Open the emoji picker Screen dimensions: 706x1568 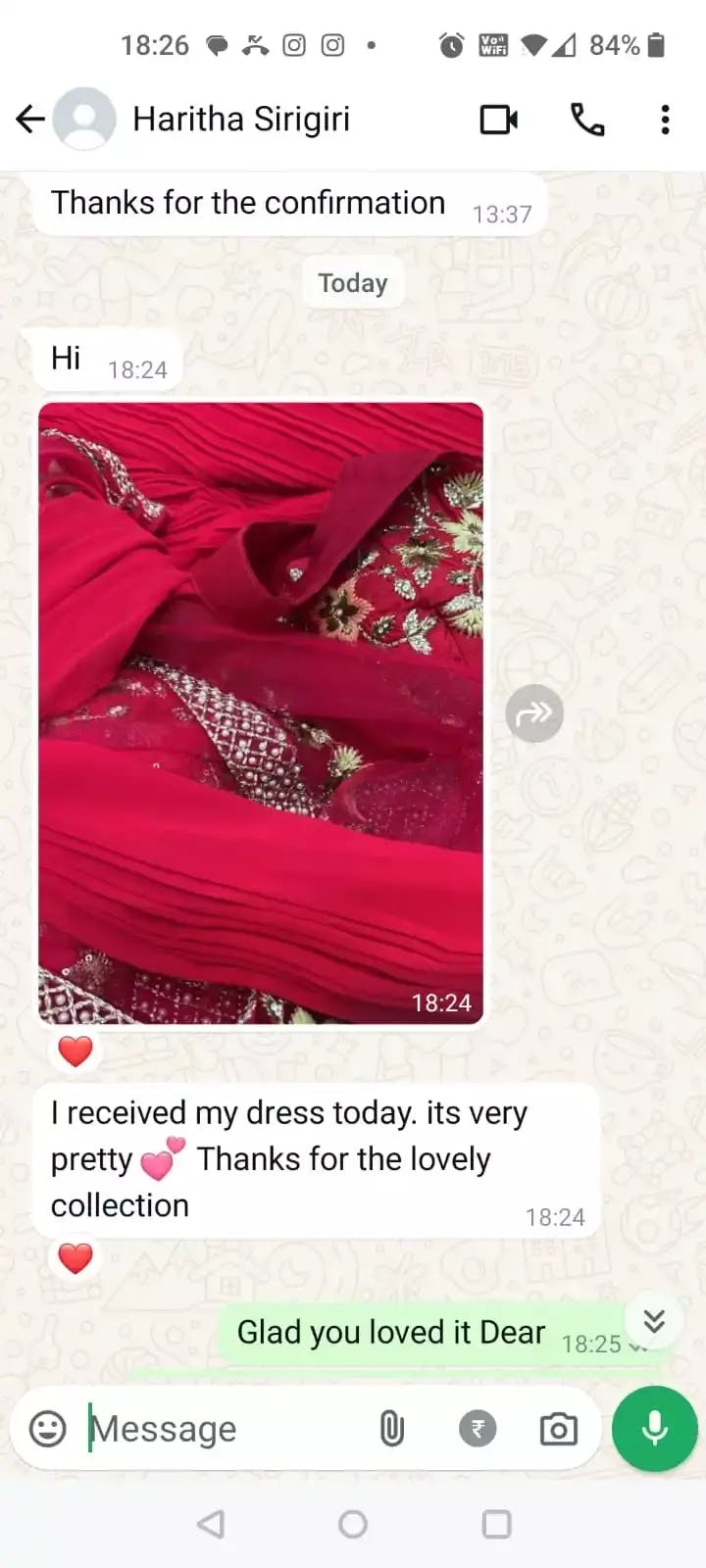point(48,1429)
